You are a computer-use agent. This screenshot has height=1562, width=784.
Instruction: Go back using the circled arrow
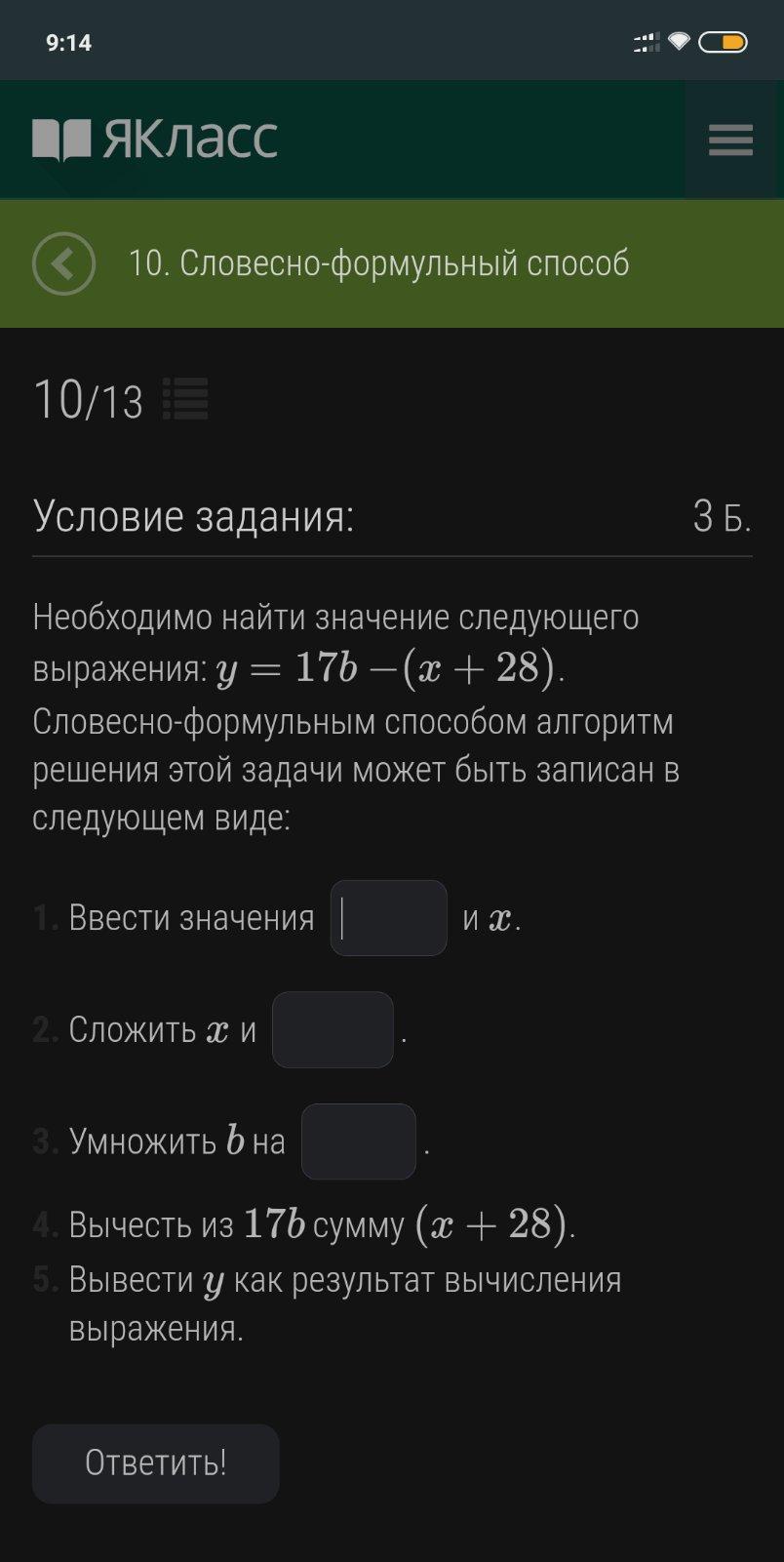(64, 263)
